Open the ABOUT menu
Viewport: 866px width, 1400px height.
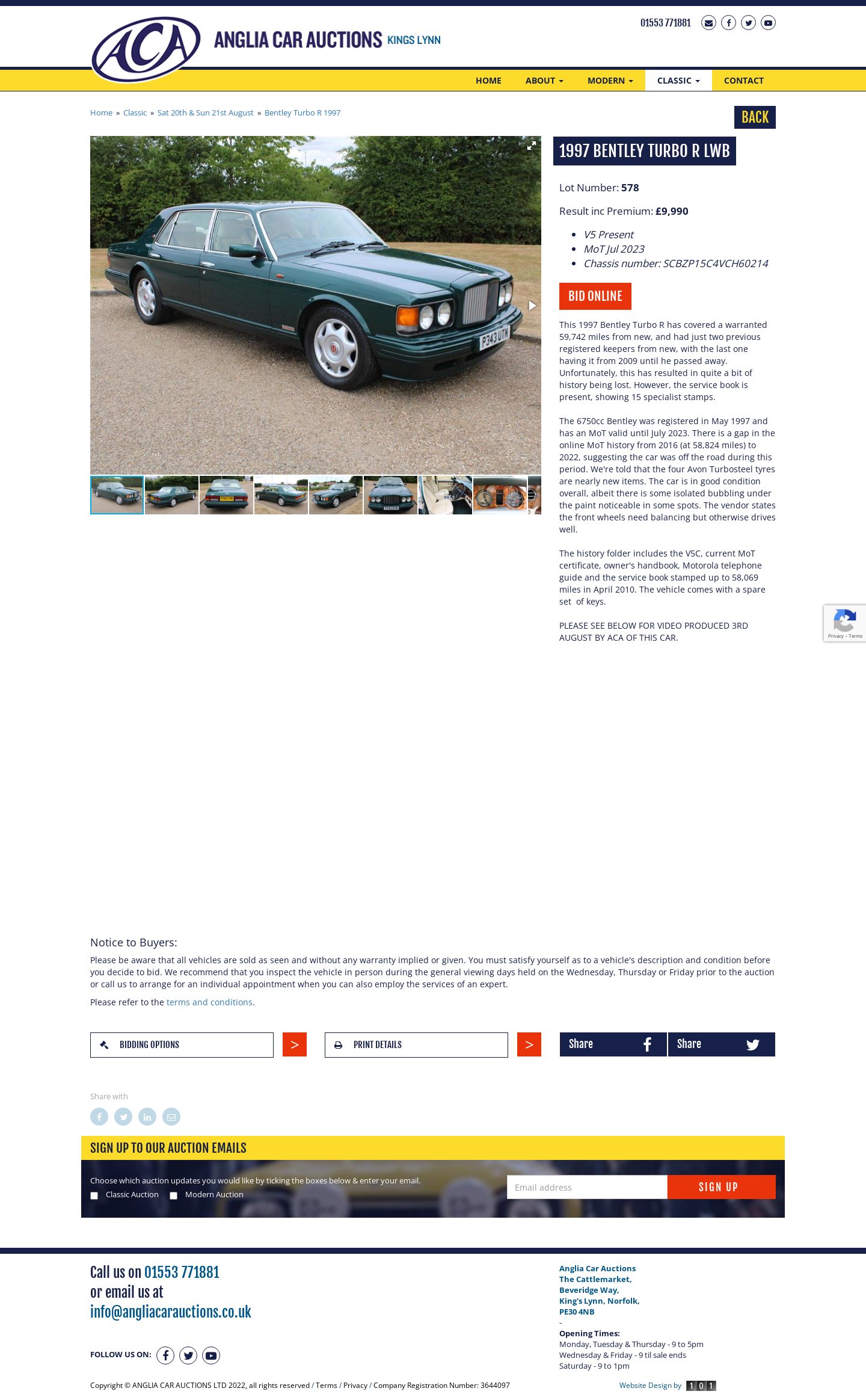[544, 81]
